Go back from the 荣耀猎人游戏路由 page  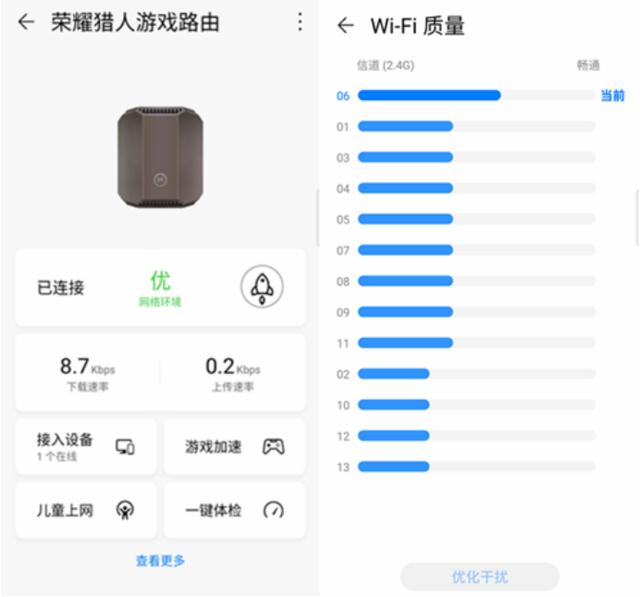pyautogui.click(x=26, y=22)
